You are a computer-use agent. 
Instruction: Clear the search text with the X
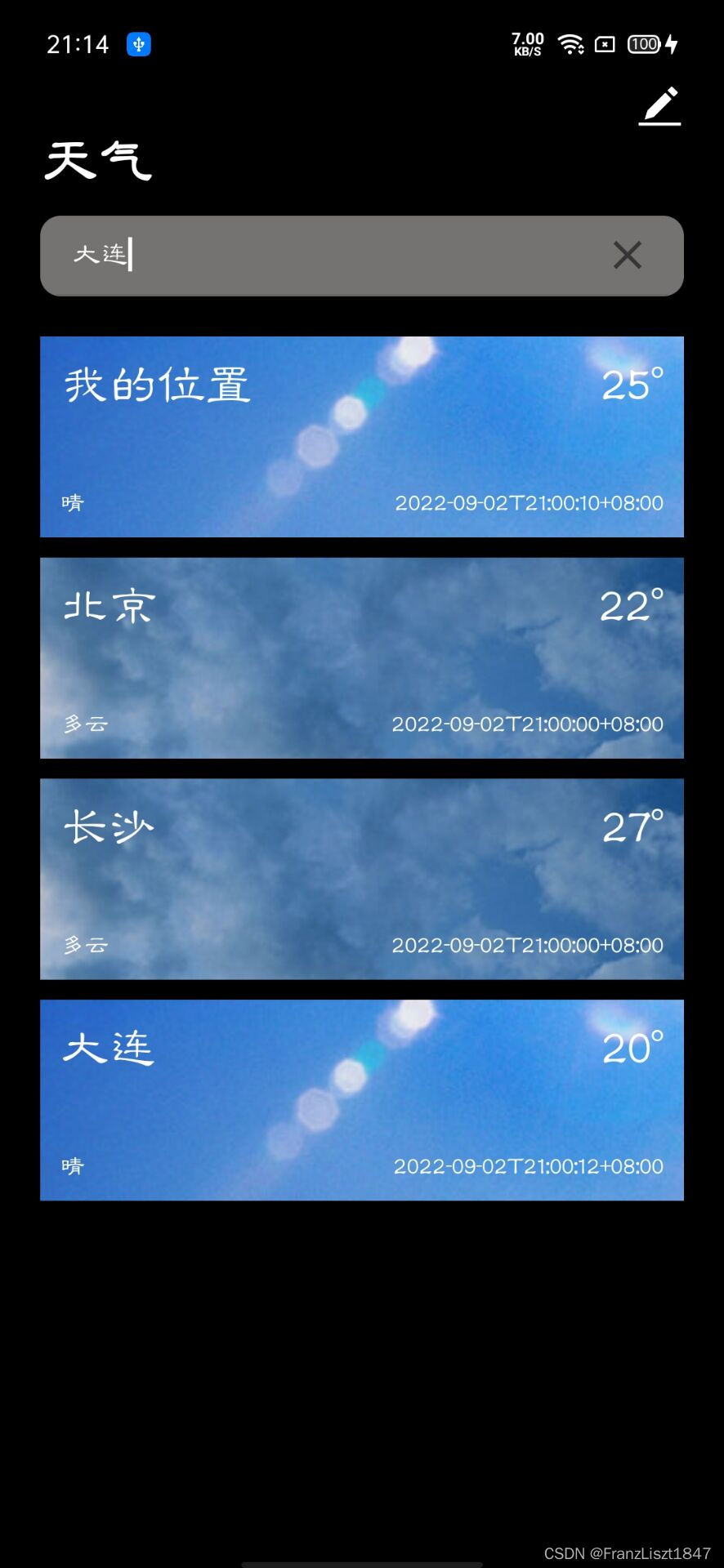click(627, 256)
